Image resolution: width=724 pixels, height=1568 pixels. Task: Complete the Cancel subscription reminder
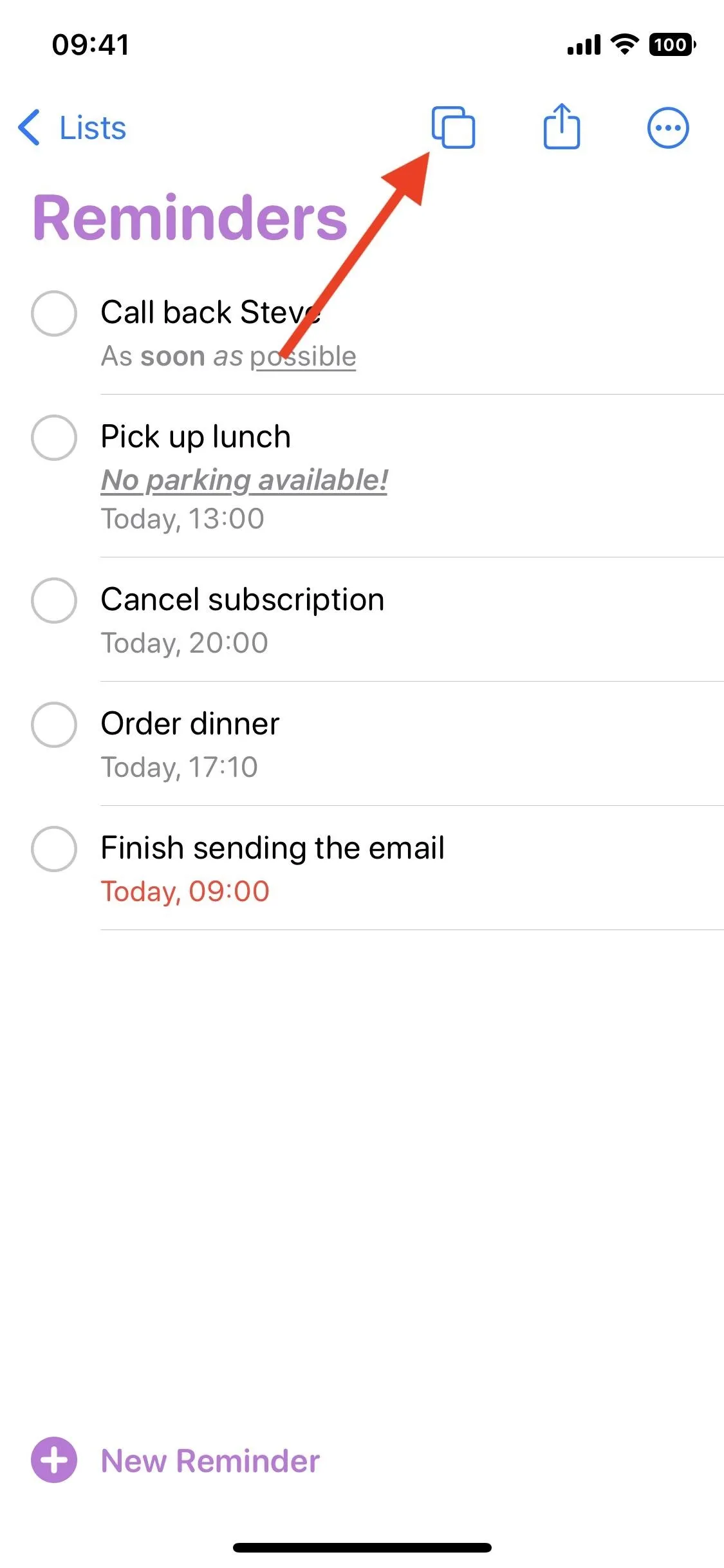point(54,601)
